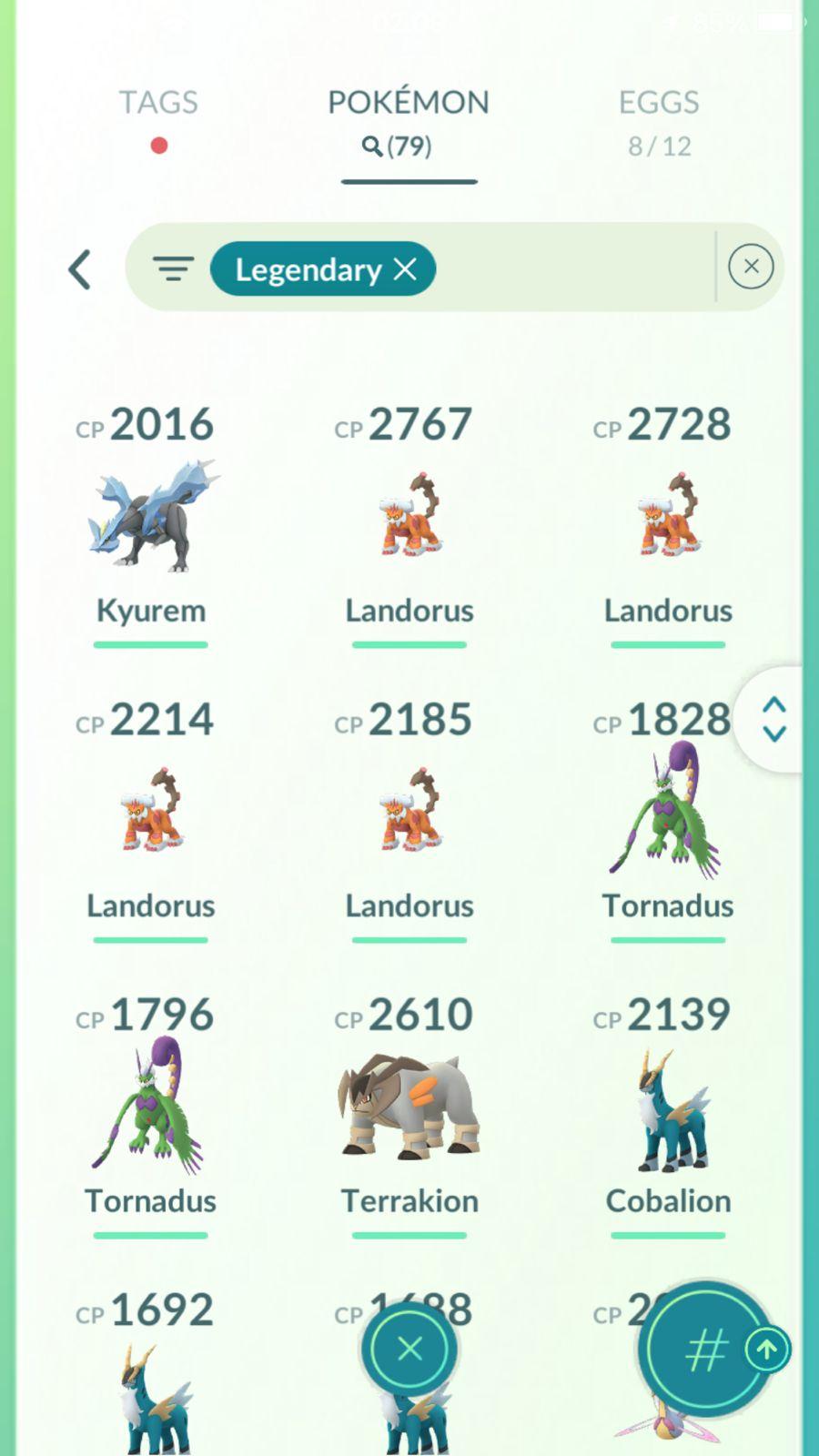Screen dimensions: 819x1456
Task: Open Tornadus CP 1828
Action: pos(668,814)
